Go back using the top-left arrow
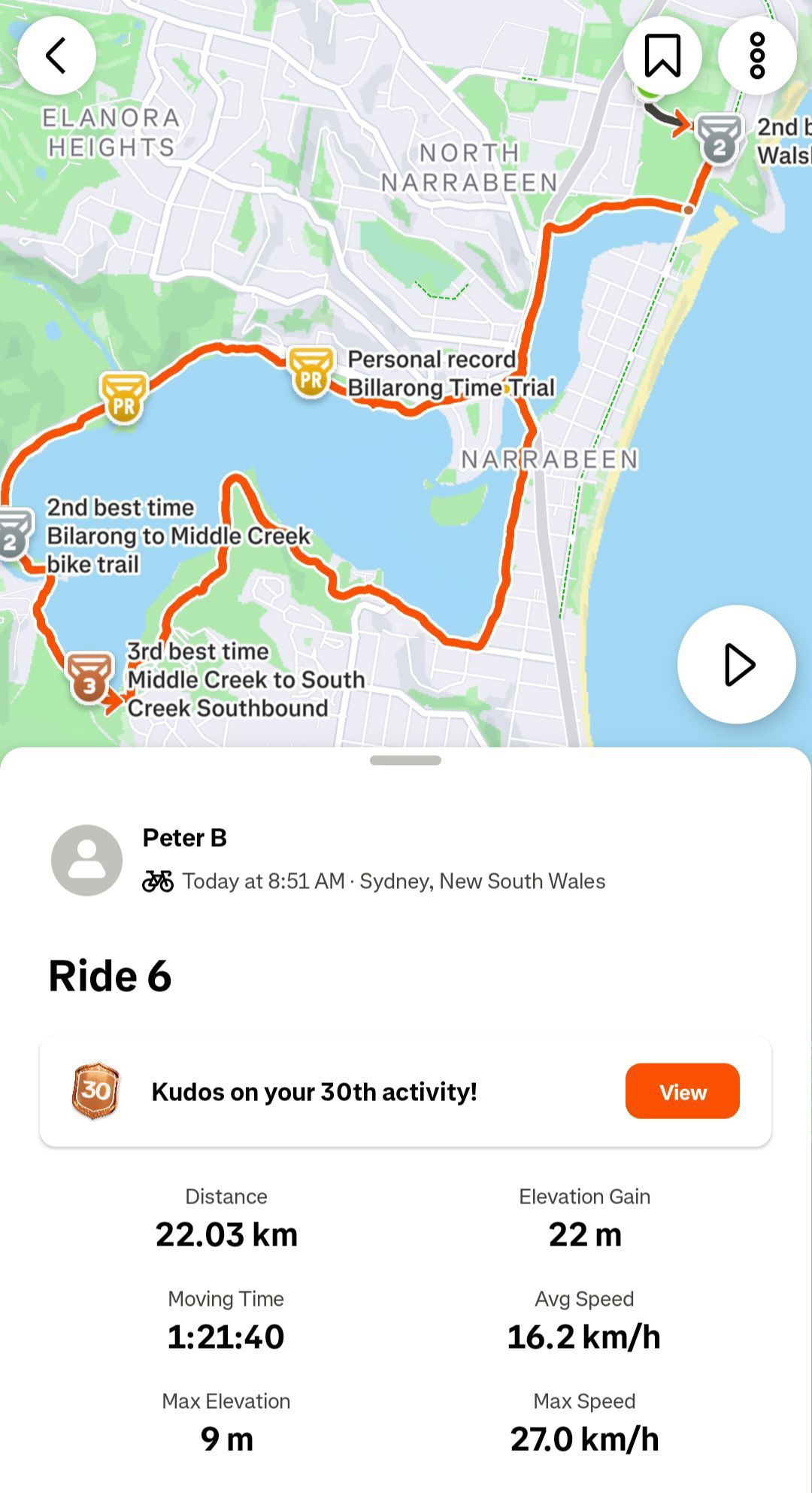812x1493 pixels. point(56,56)
